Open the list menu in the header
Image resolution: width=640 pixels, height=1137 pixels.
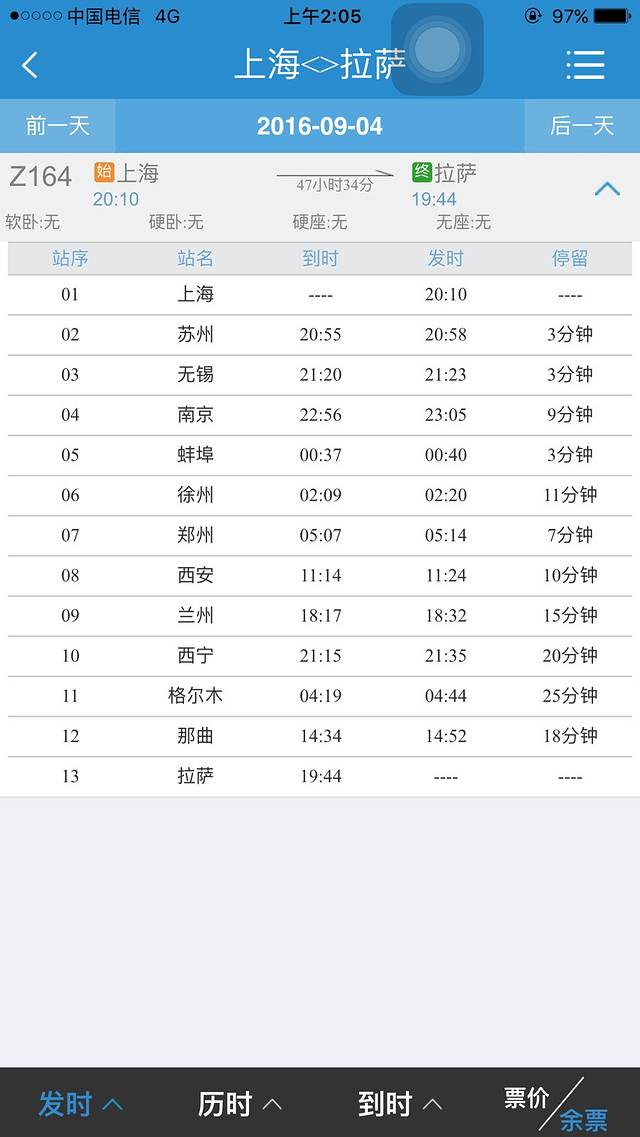tap(585, 66)
